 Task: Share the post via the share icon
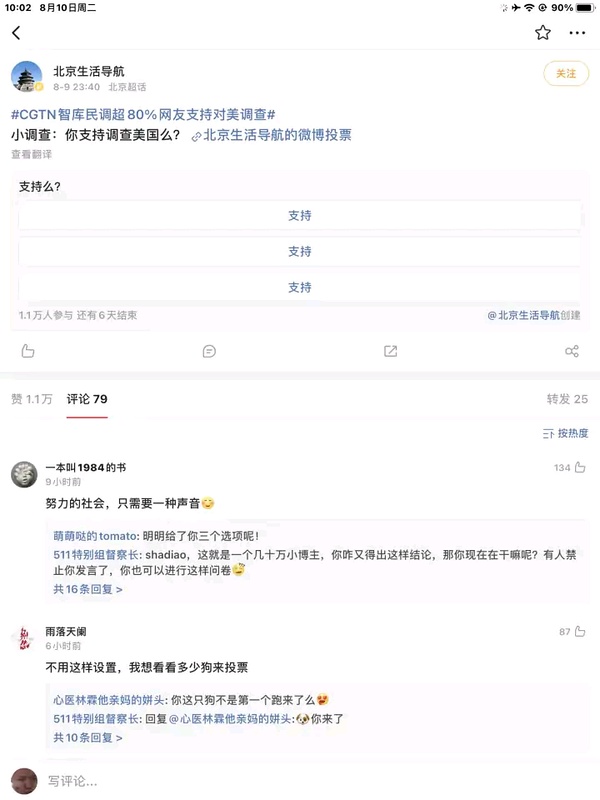[572, 351]
